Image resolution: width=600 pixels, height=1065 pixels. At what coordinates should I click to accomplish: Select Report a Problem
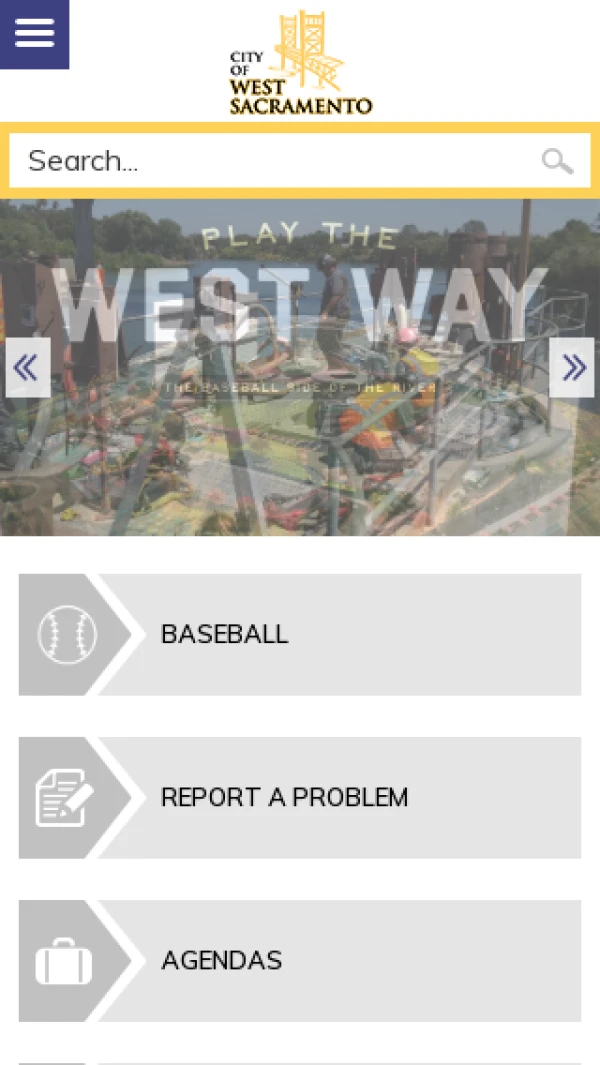(300, 797)
